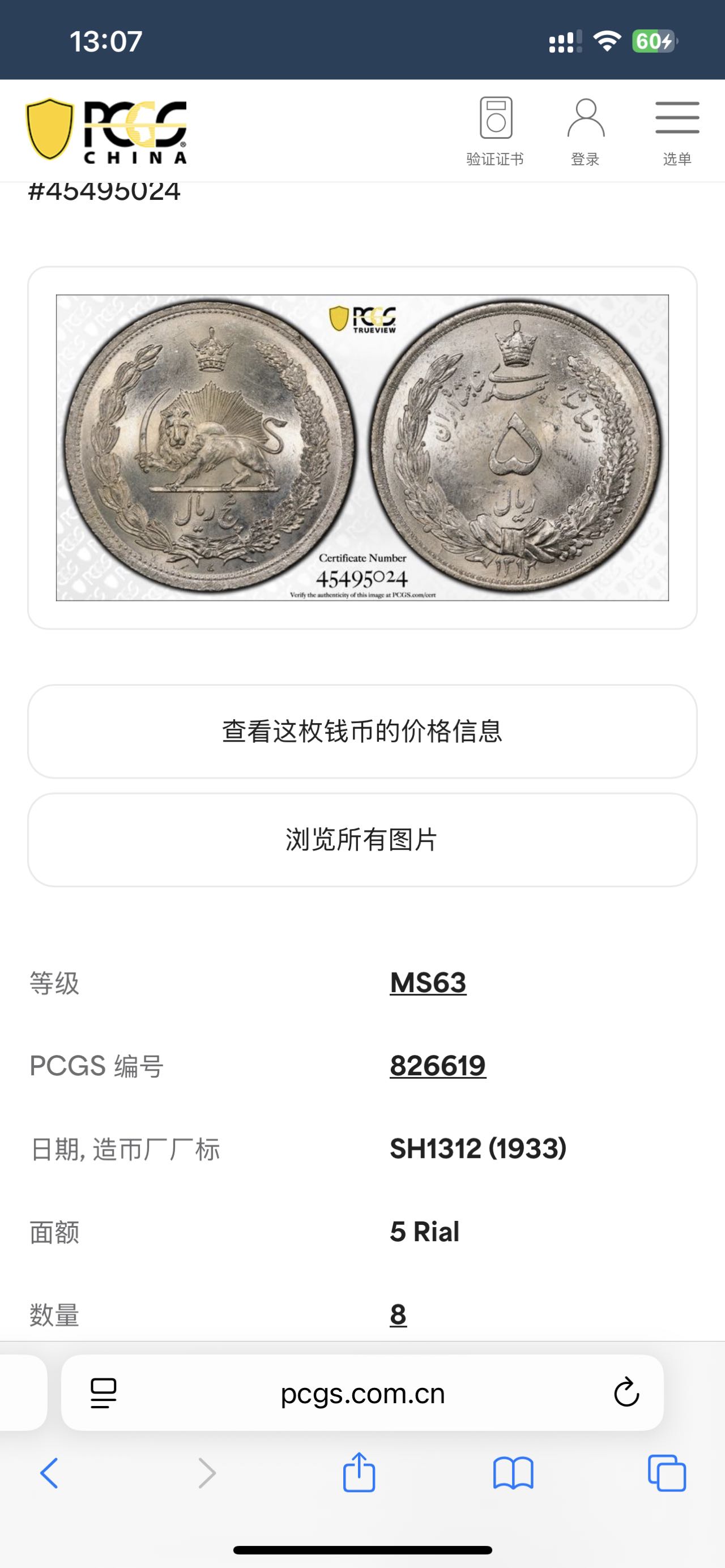Open the MS63 grade link
Viewport: 725px width, 1568px height.
tap(428, 982)
